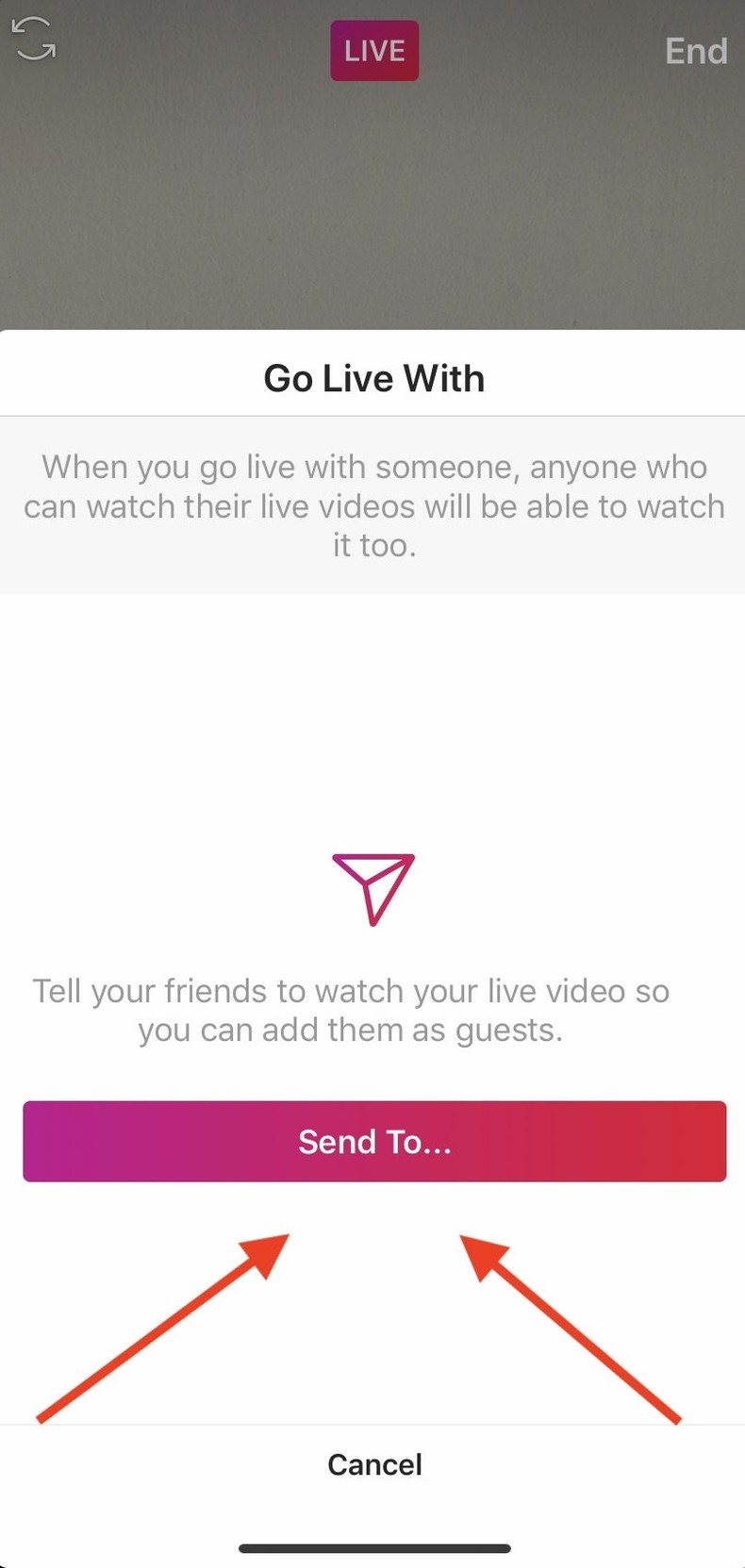Select the guest invitation description text
Image resolution: width=745 pixels, height=1568 pixels.
pos(373,1010)
